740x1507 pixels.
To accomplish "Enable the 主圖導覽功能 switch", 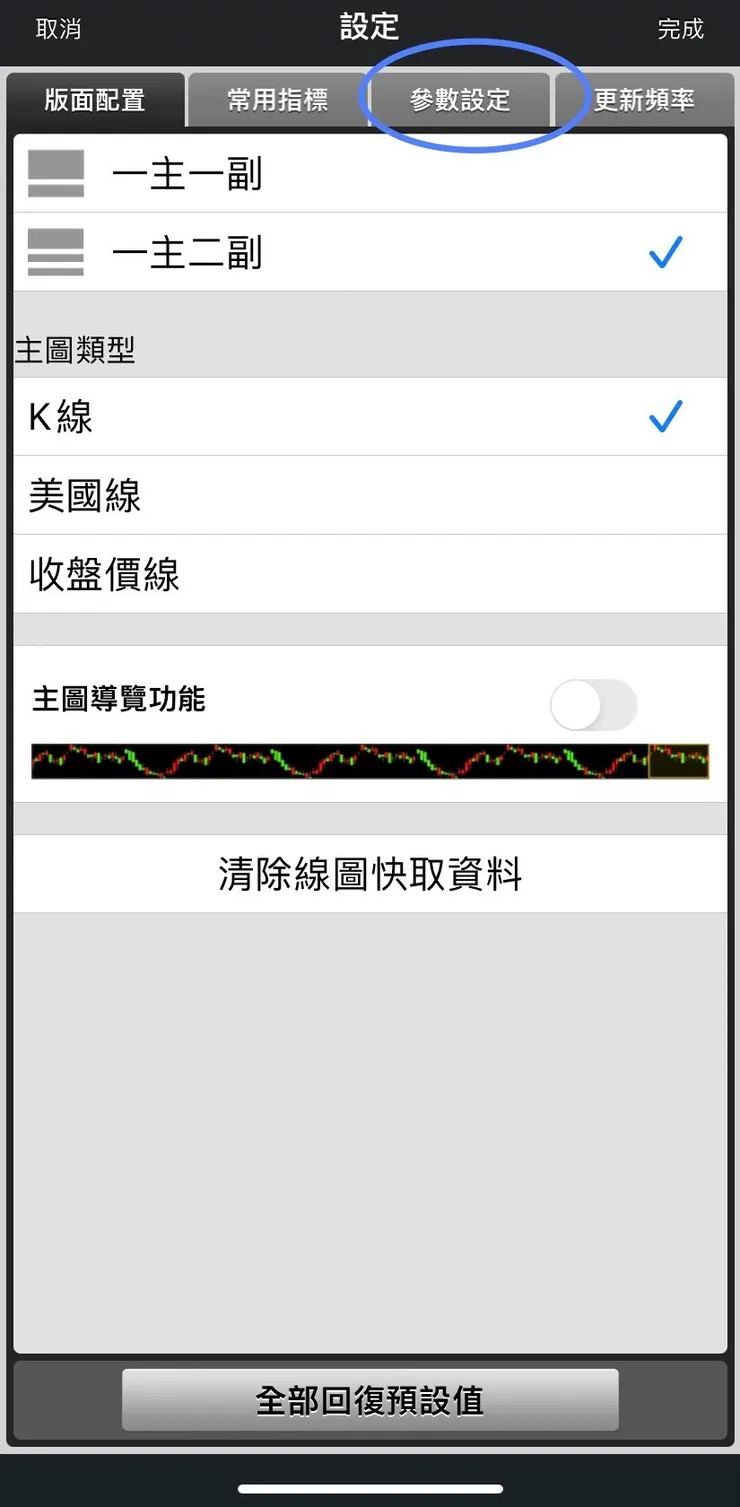I will click(x=593, y=705).
